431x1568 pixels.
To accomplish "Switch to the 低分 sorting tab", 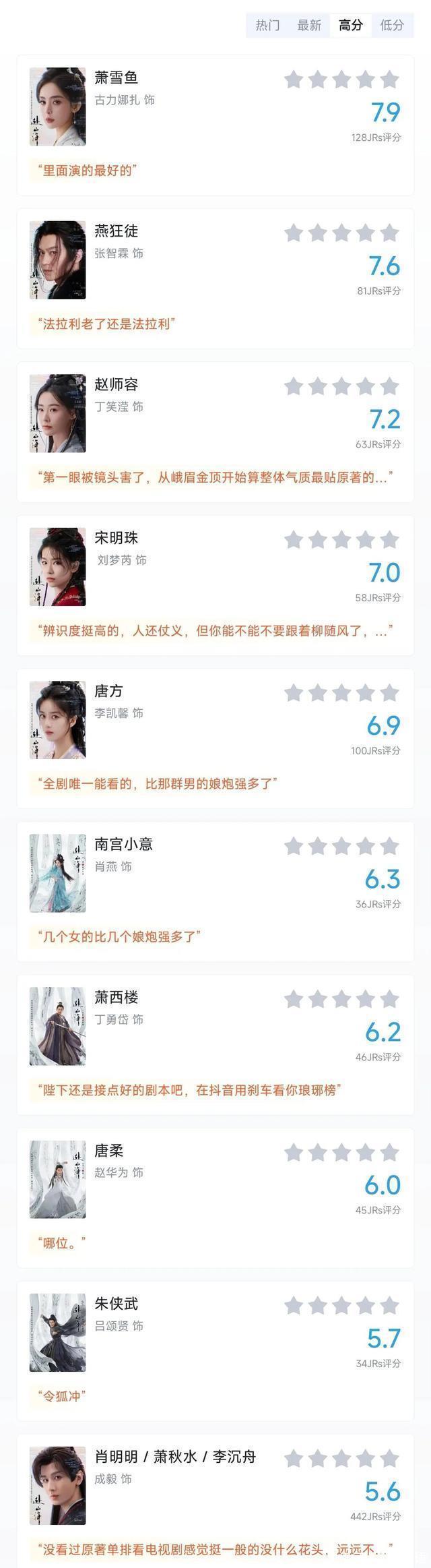I will [x=392, y=26].
